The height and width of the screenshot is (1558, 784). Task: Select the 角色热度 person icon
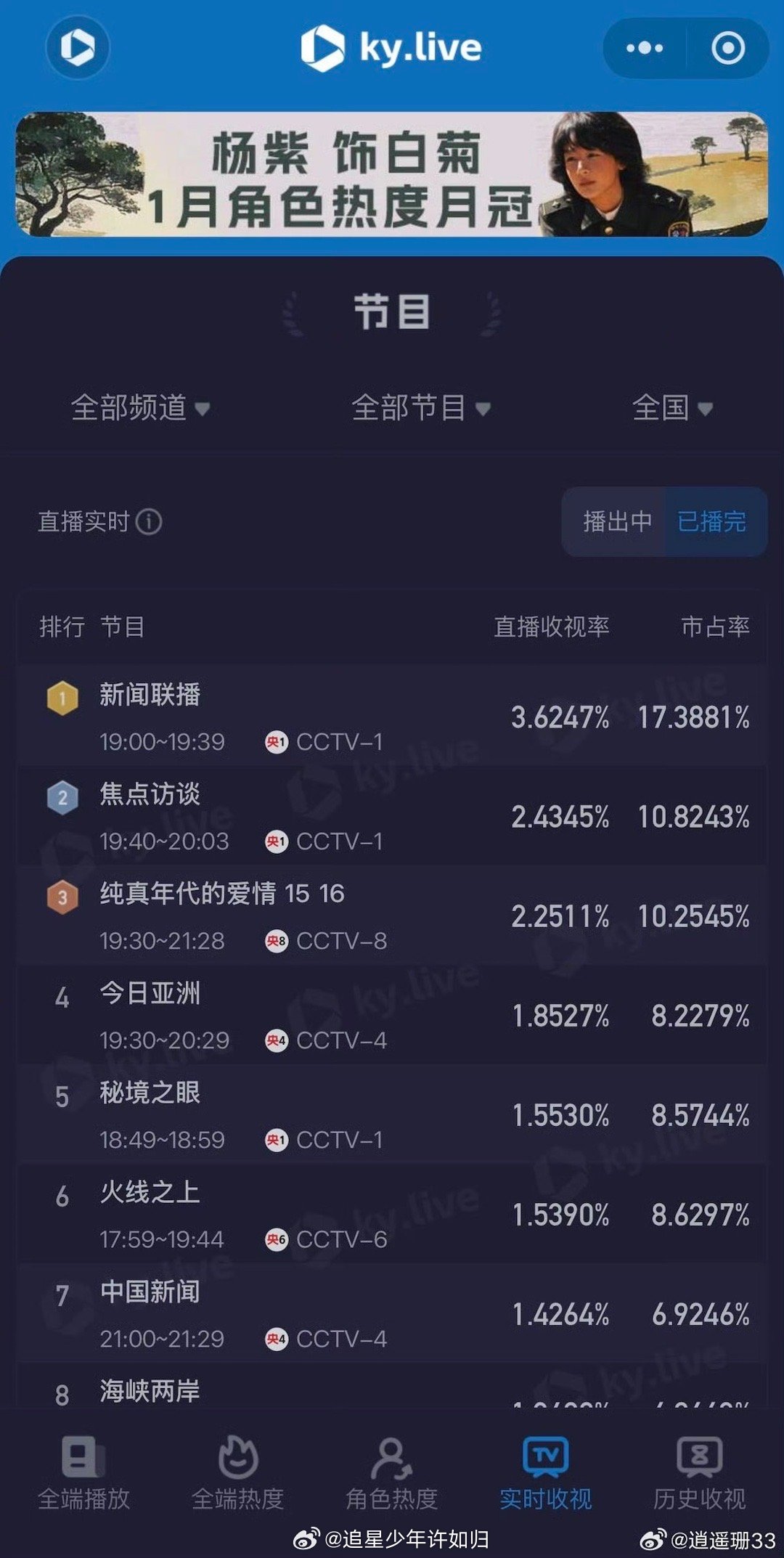[392, 1474]
